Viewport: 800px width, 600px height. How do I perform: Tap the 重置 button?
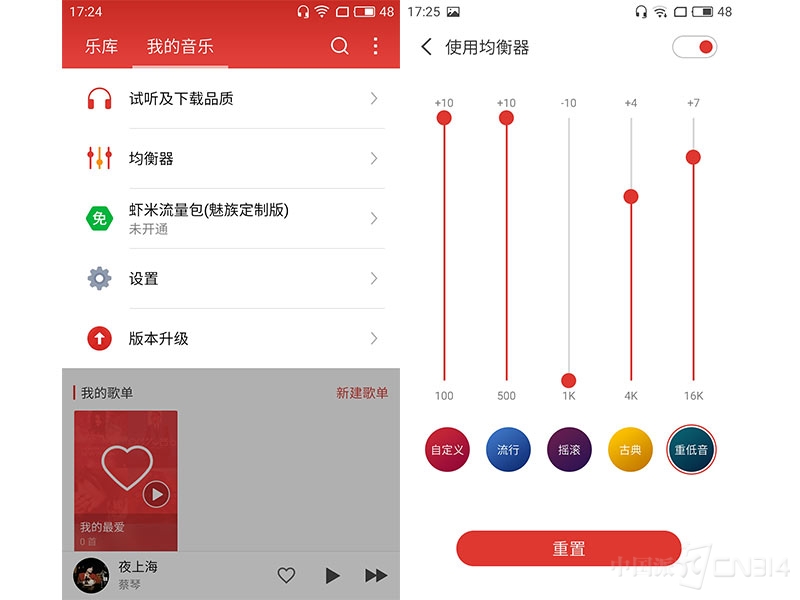pos(568,549)
